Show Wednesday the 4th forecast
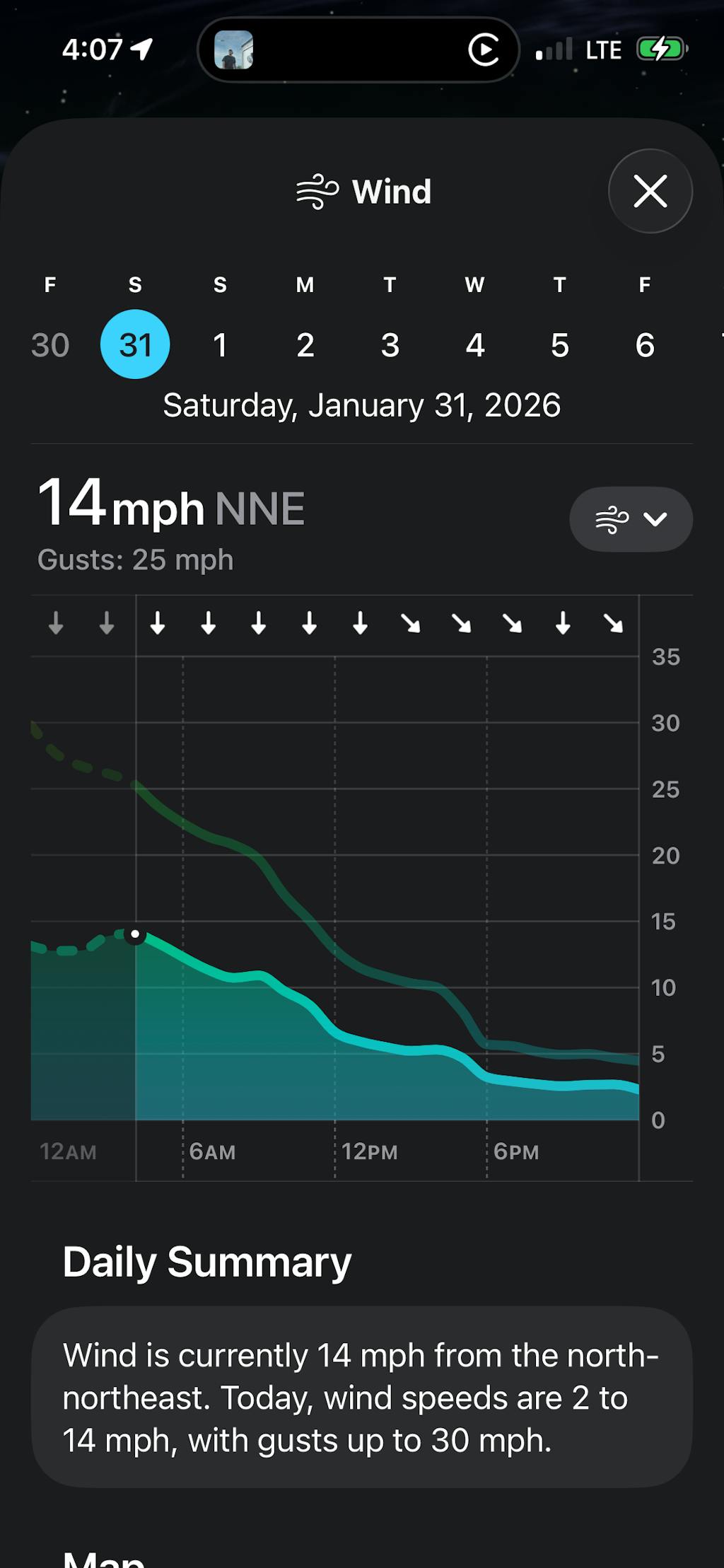Image resolution: width=724 pixels, height=1568 pixels. tap(474, 344)
